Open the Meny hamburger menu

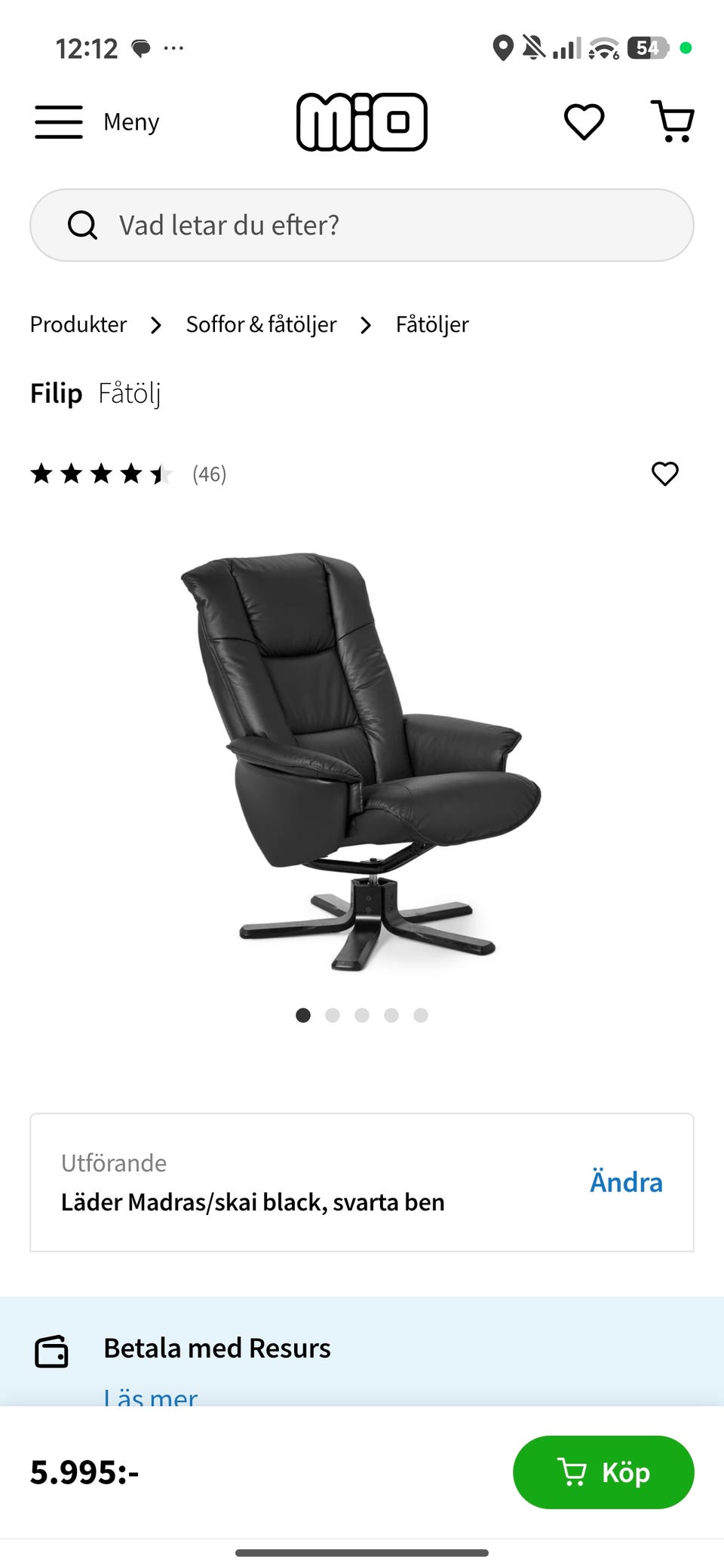pyautogui.click(x=97, y=122)
